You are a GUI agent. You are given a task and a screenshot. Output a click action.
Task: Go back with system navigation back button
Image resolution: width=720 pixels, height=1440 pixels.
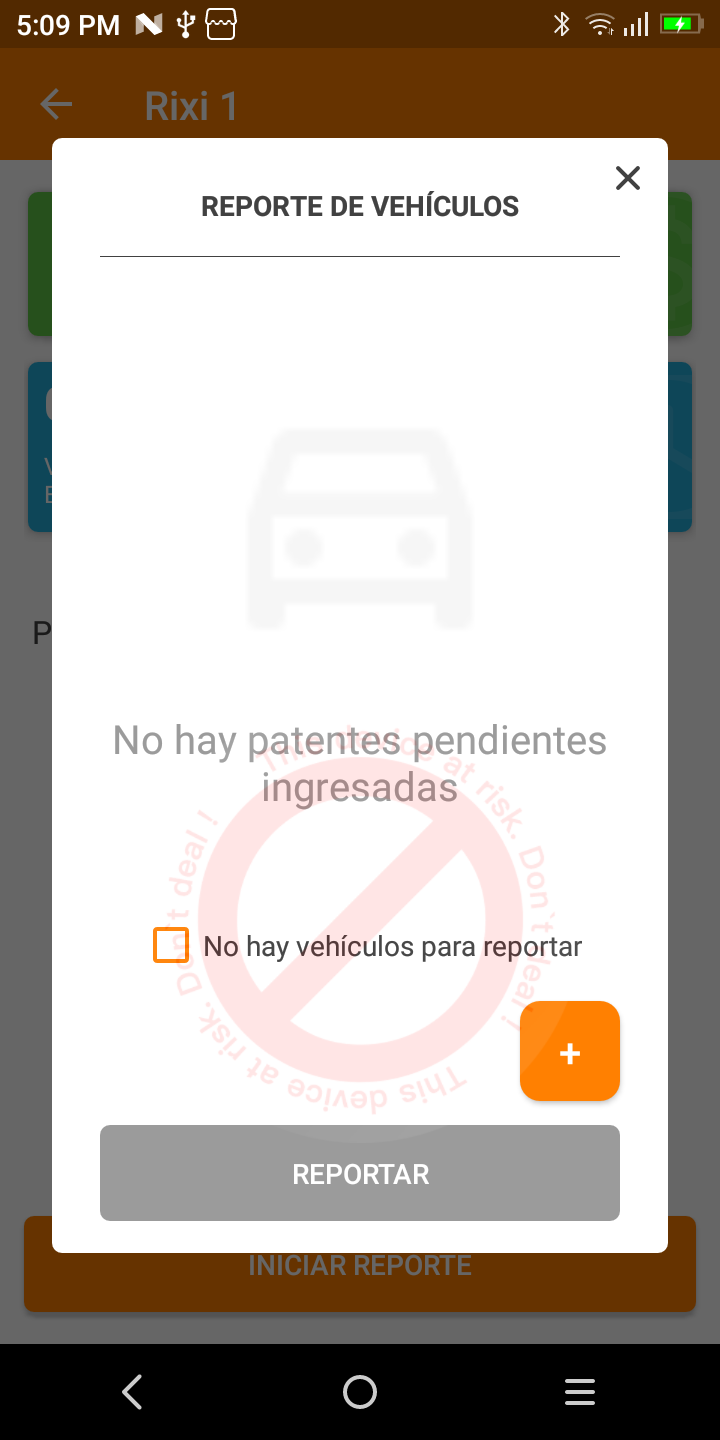[132, 1391]
